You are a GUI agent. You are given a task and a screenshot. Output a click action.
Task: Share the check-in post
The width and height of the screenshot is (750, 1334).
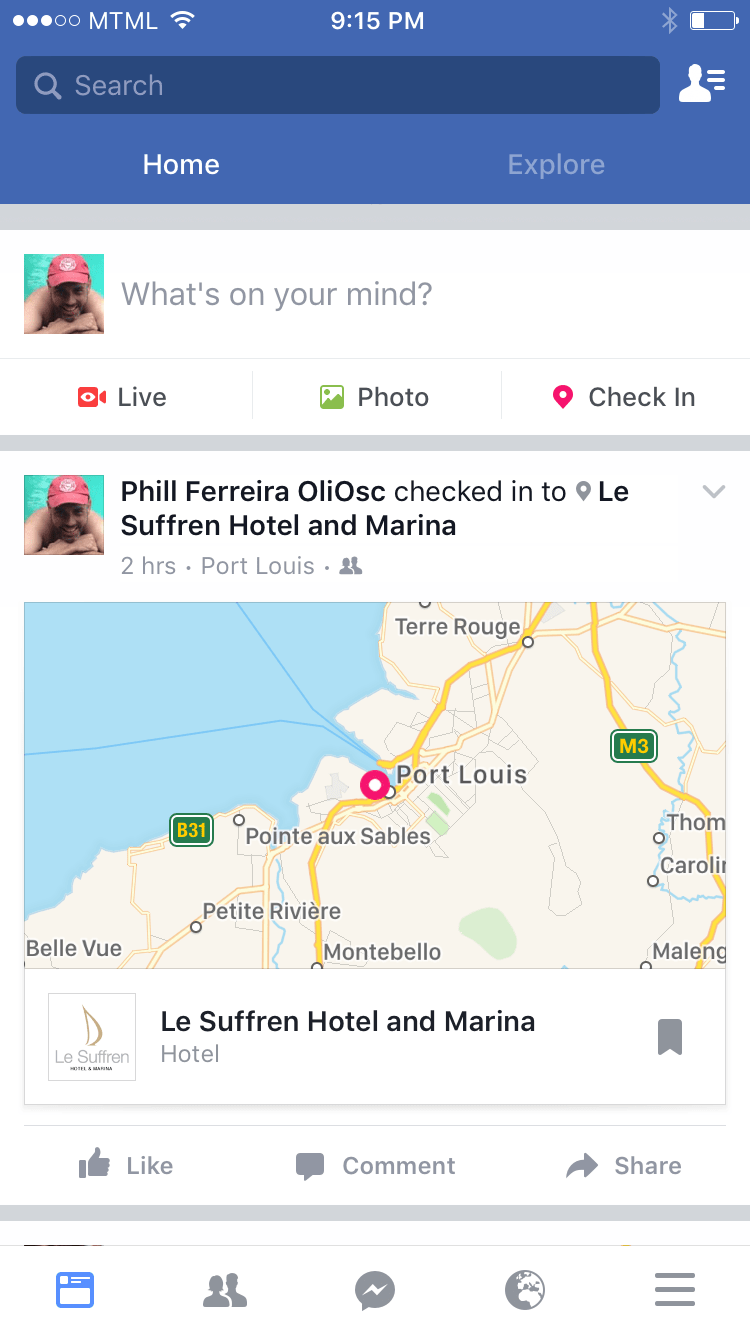tap(624, 1165)
